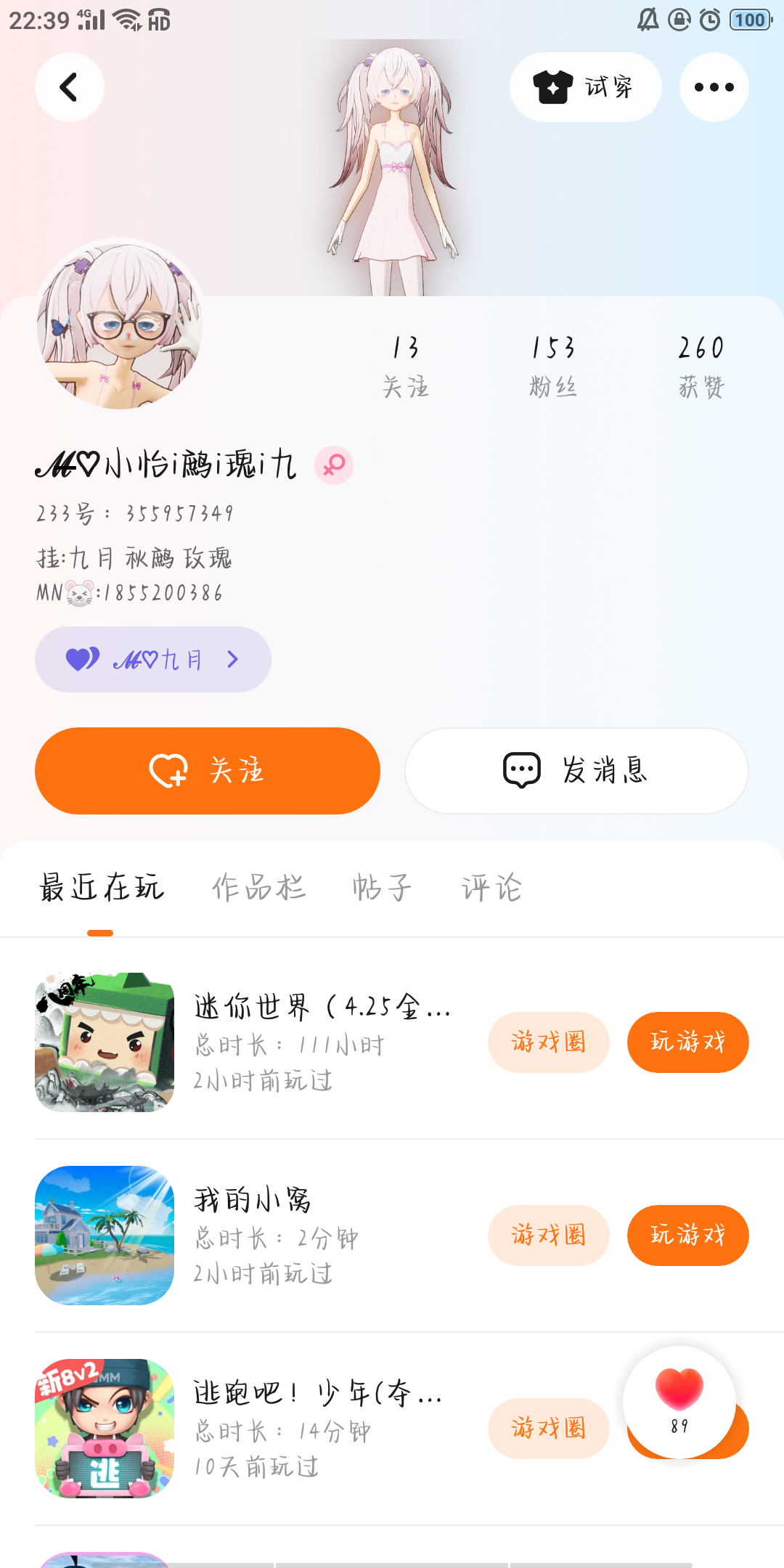
Task: Switch to the 作品栏 tab
Action: 259,888
